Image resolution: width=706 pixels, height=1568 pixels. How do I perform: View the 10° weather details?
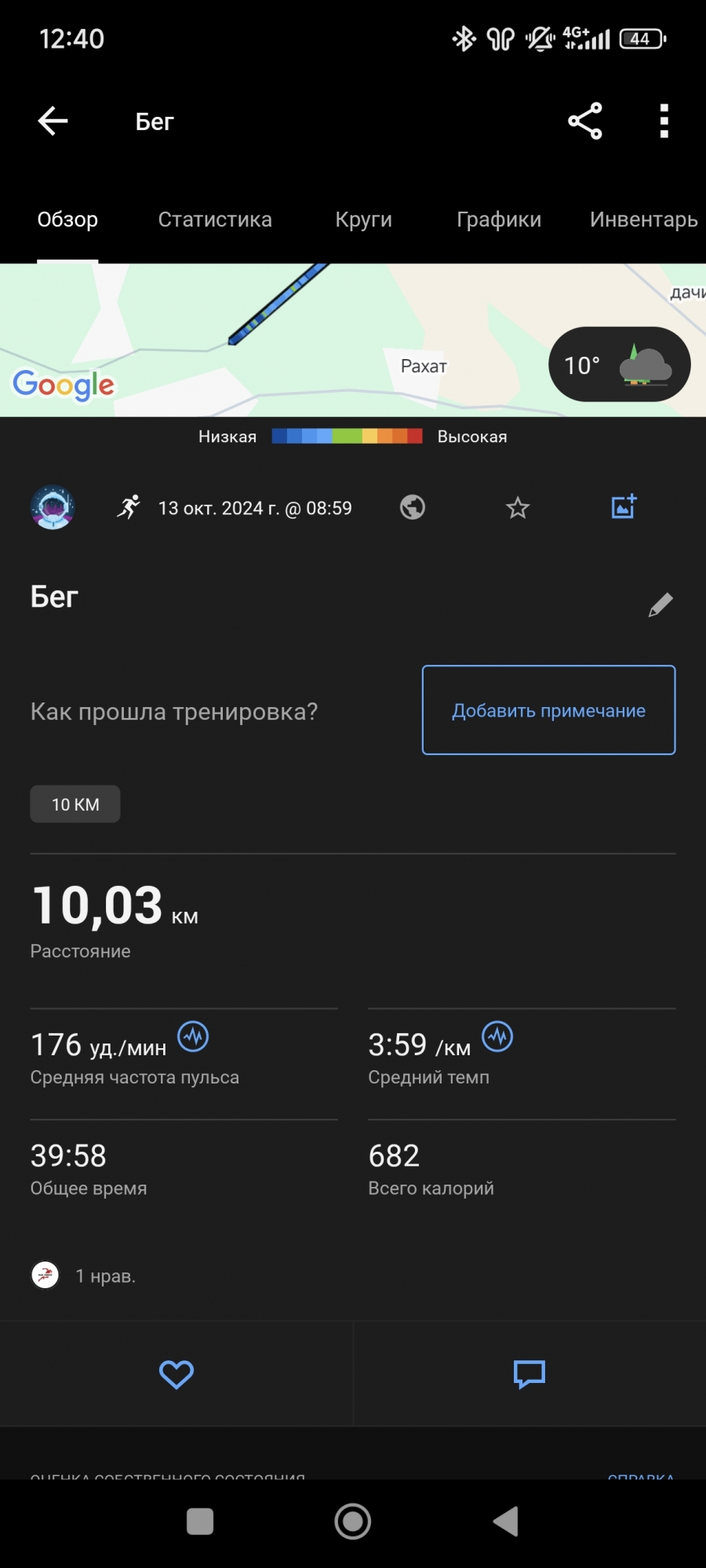pyautogui.click(x=619, y=365)
